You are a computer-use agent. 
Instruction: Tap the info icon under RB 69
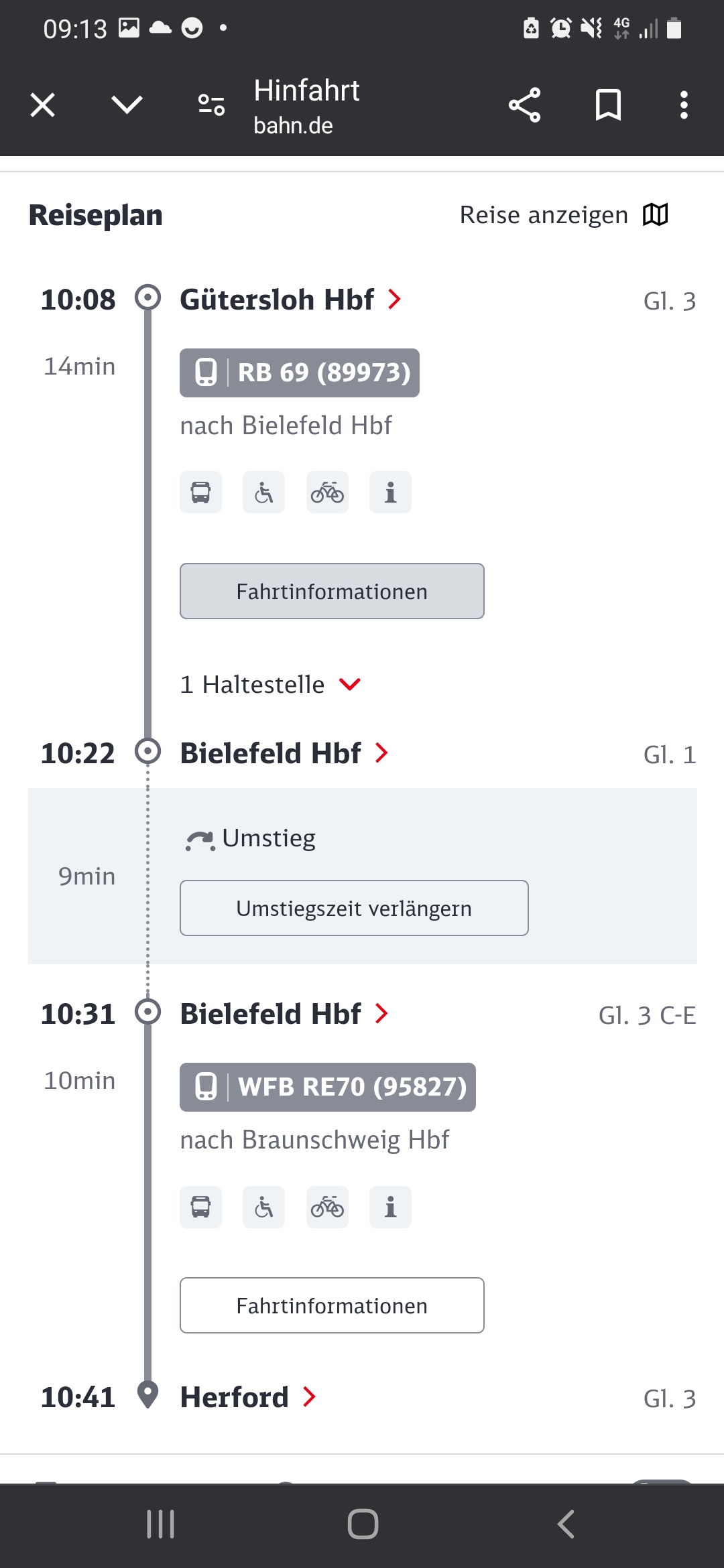pyautogui.click(x=390, y=493)
